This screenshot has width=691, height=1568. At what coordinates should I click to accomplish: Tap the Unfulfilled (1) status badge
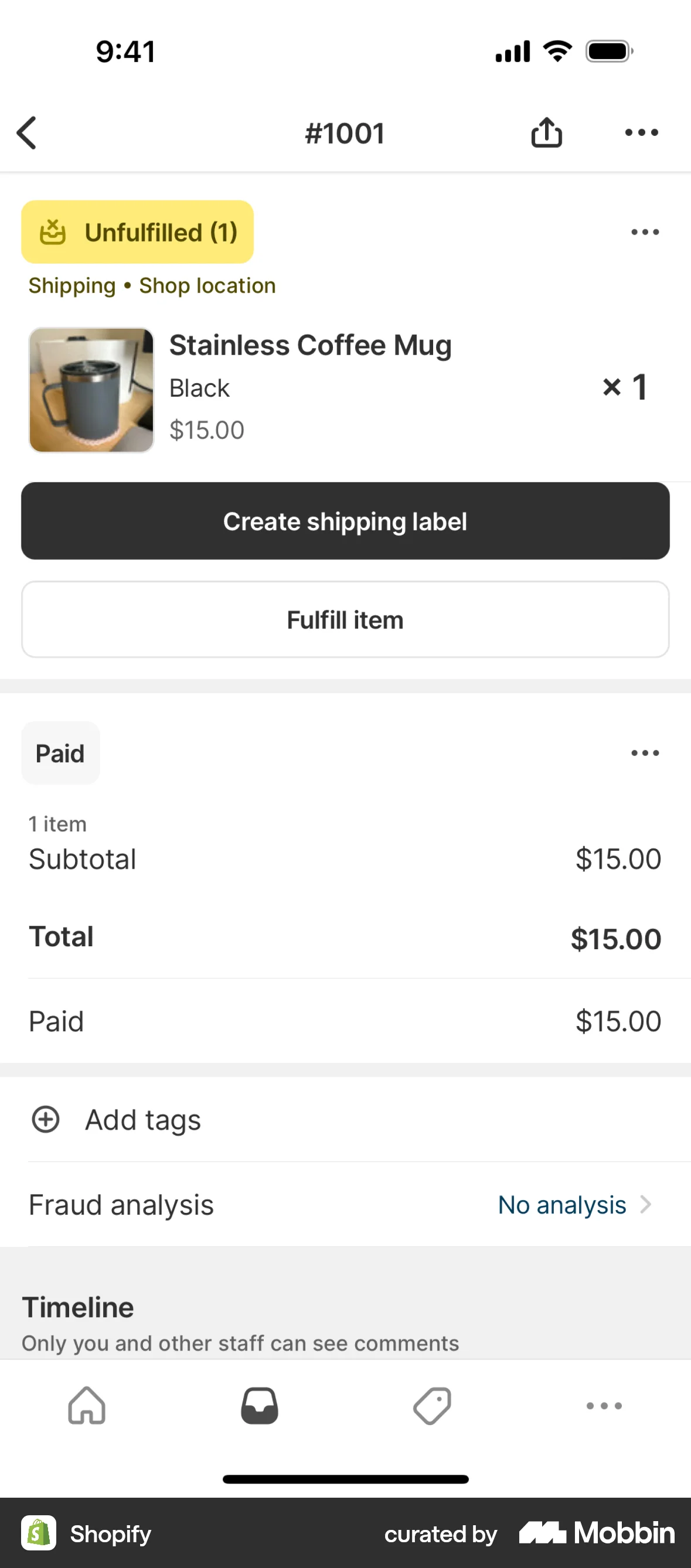[138, 232]
